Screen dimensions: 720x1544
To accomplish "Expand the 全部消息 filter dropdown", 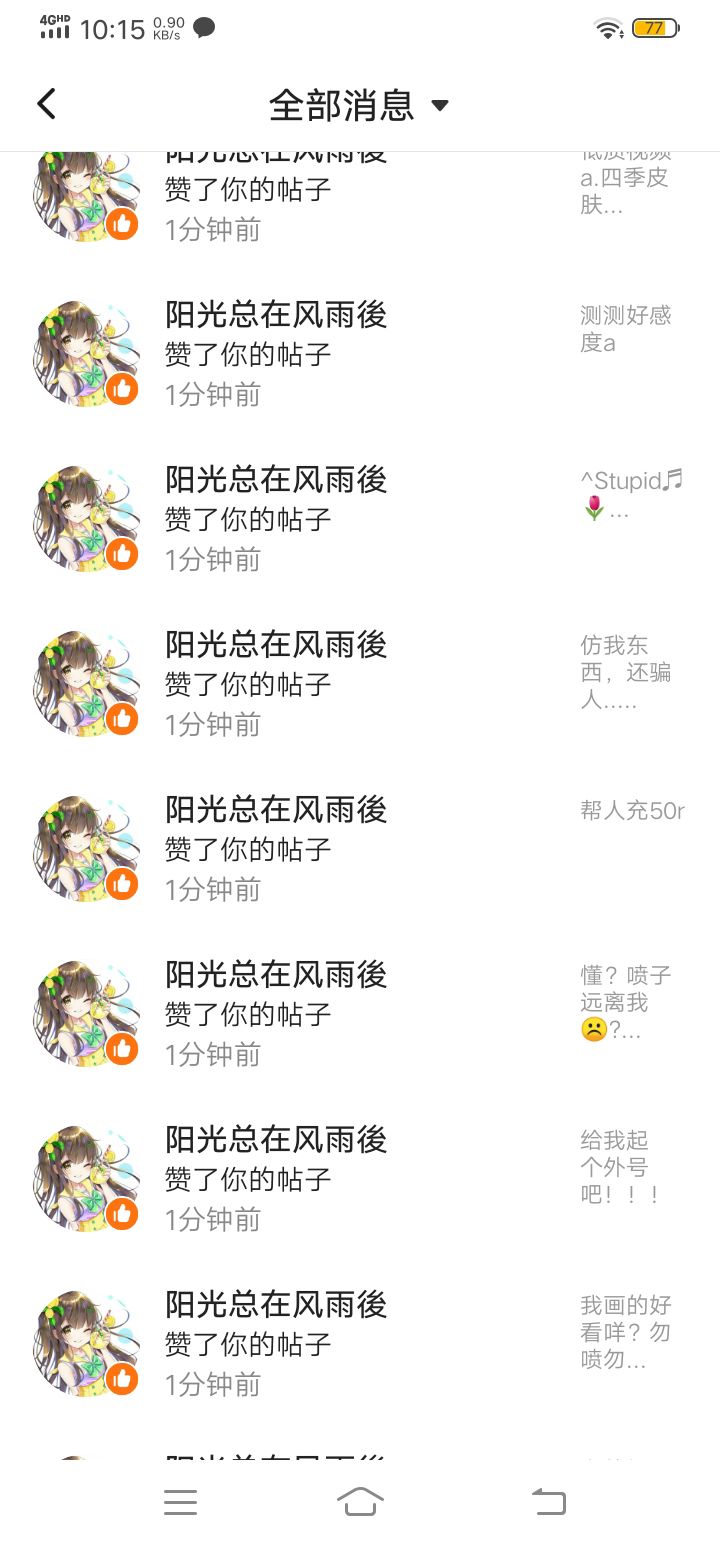I will 359,105.
